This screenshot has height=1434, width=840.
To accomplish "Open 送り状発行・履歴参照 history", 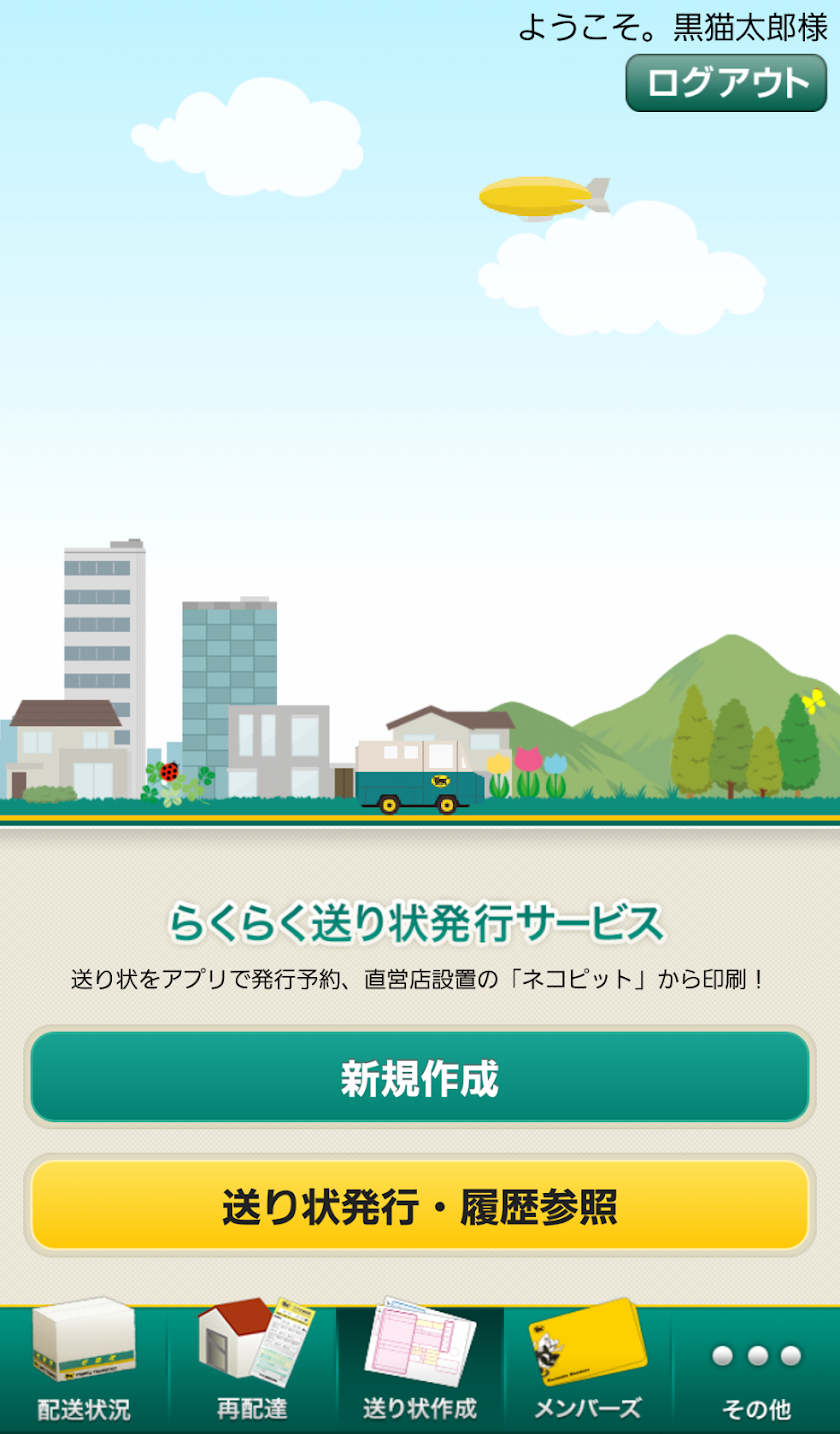I will point(420,1205).
